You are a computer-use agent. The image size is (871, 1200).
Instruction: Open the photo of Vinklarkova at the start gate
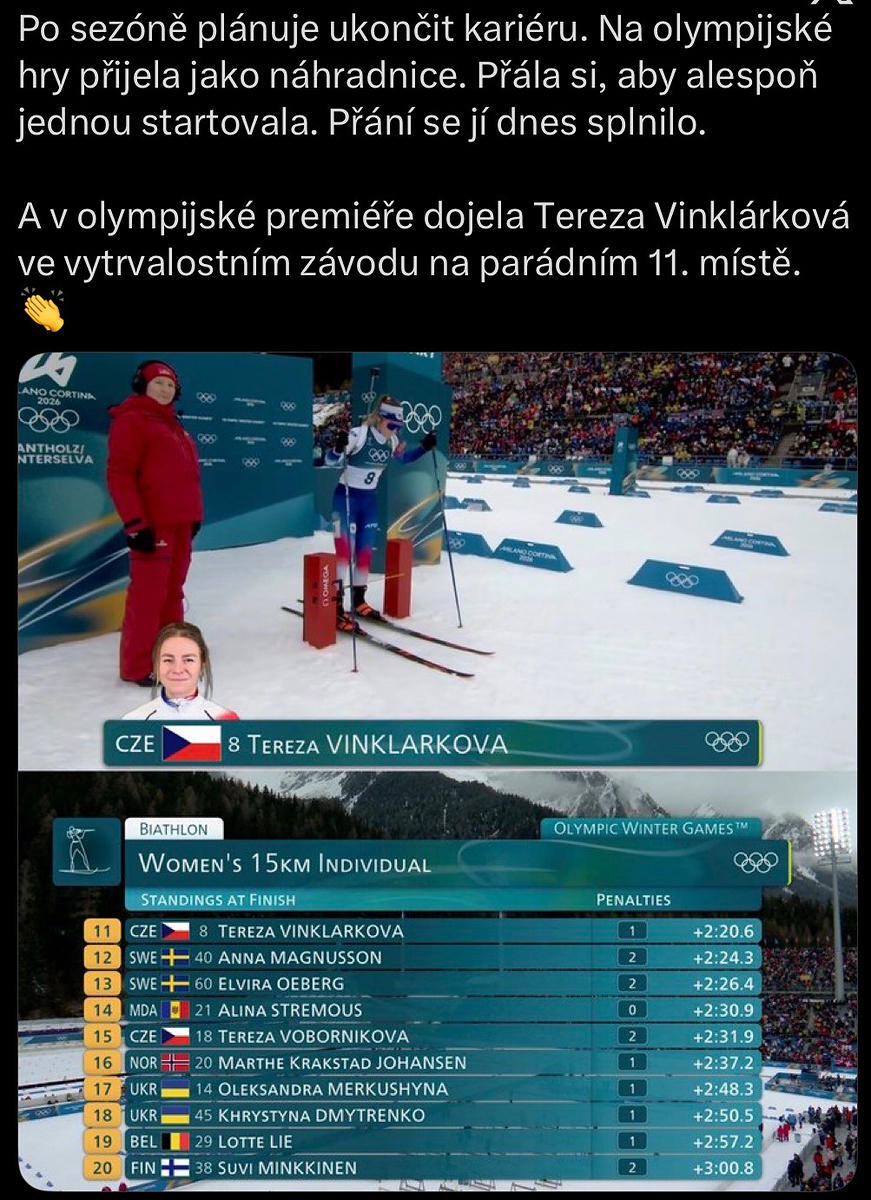[437, 560]
